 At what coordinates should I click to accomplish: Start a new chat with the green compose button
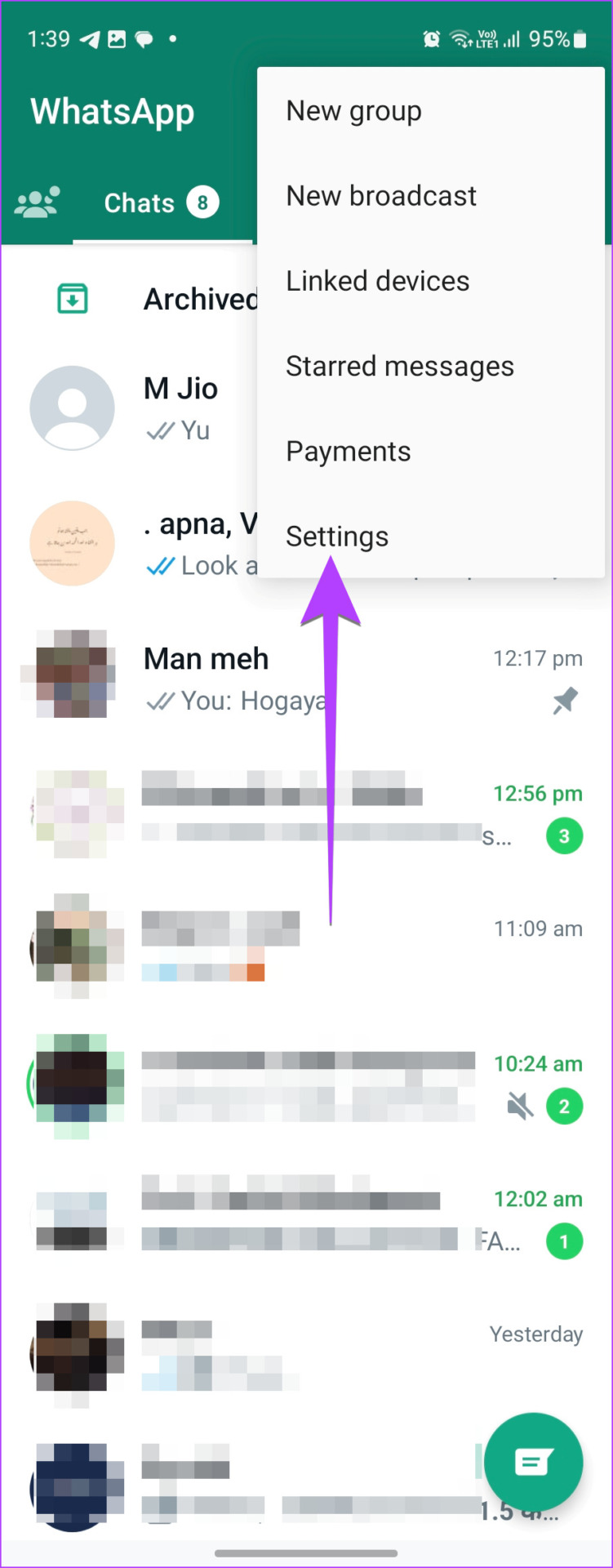(x=535, y=1462)
